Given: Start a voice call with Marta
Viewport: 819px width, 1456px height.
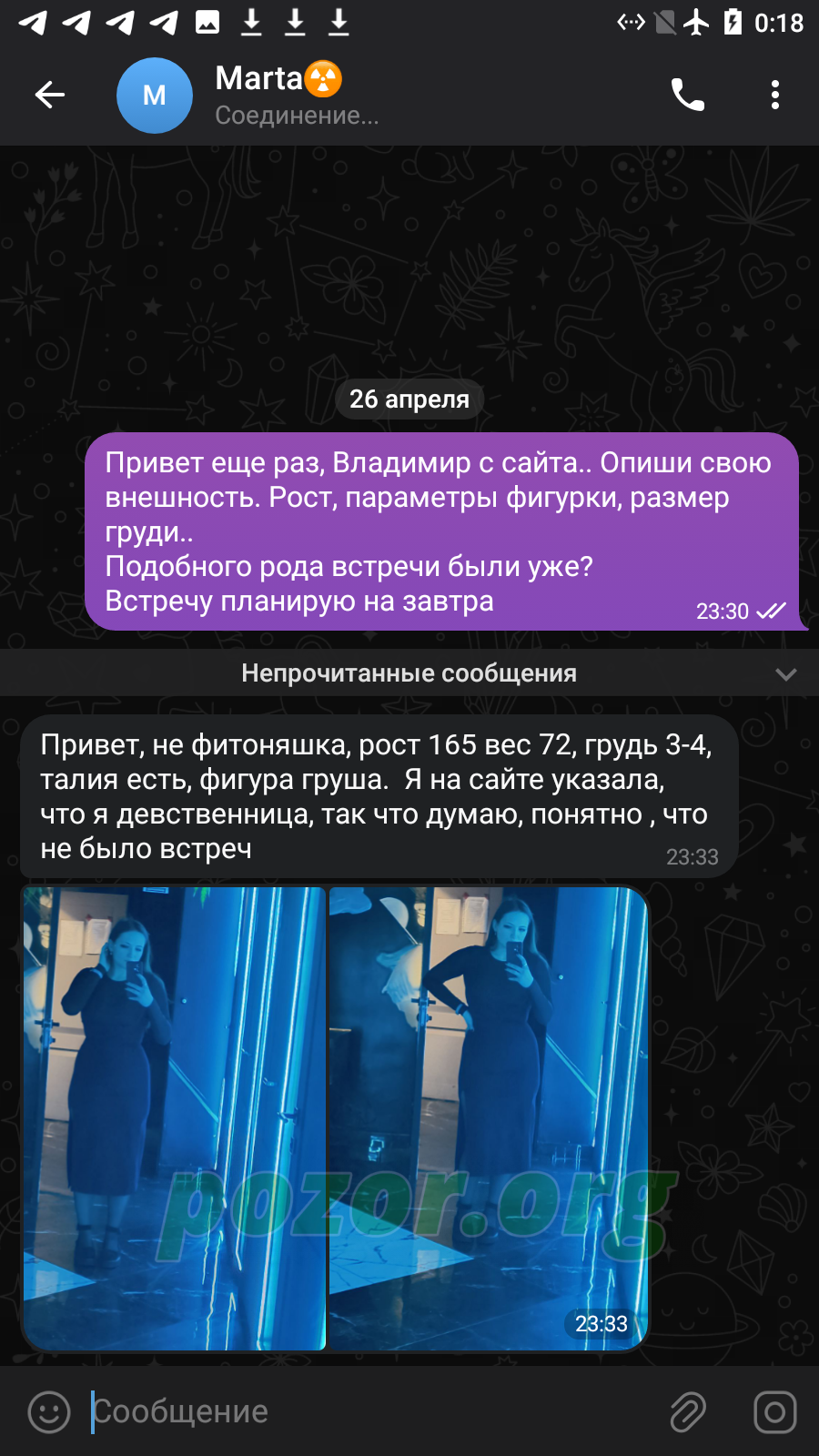Looking at the screenshot, I should click(688, 95).
